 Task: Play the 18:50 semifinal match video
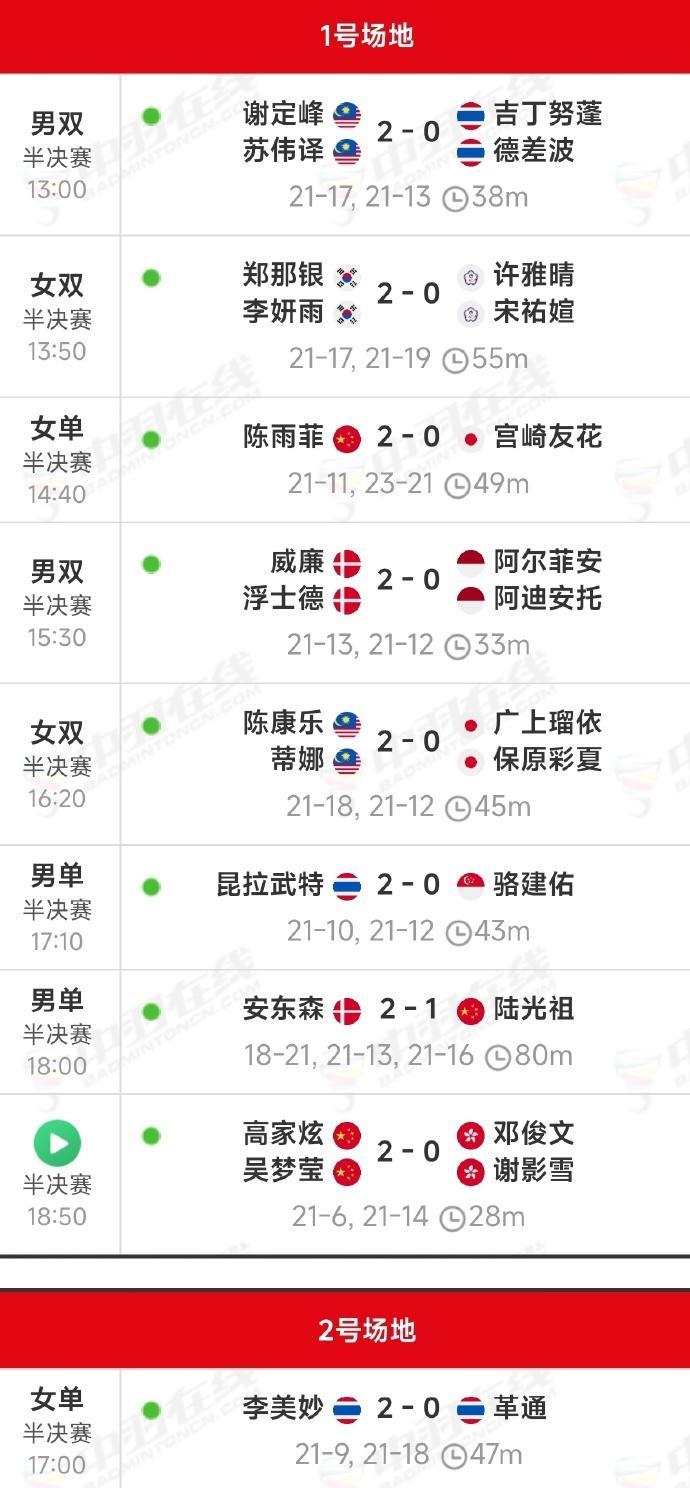(57, 1142)
